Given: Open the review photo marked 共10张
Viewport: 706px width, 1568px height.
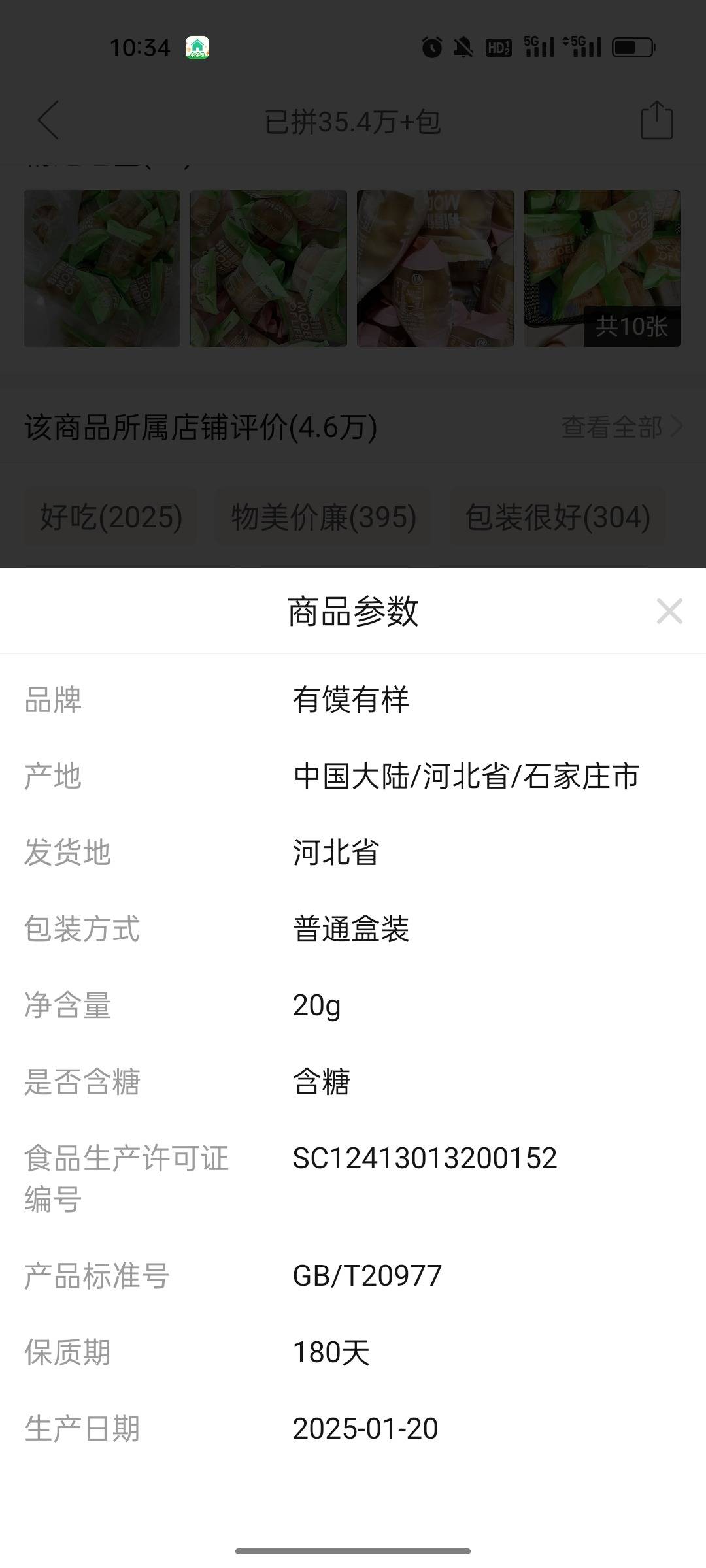Looking at the screenshot, I should click(x=601, y=268).
